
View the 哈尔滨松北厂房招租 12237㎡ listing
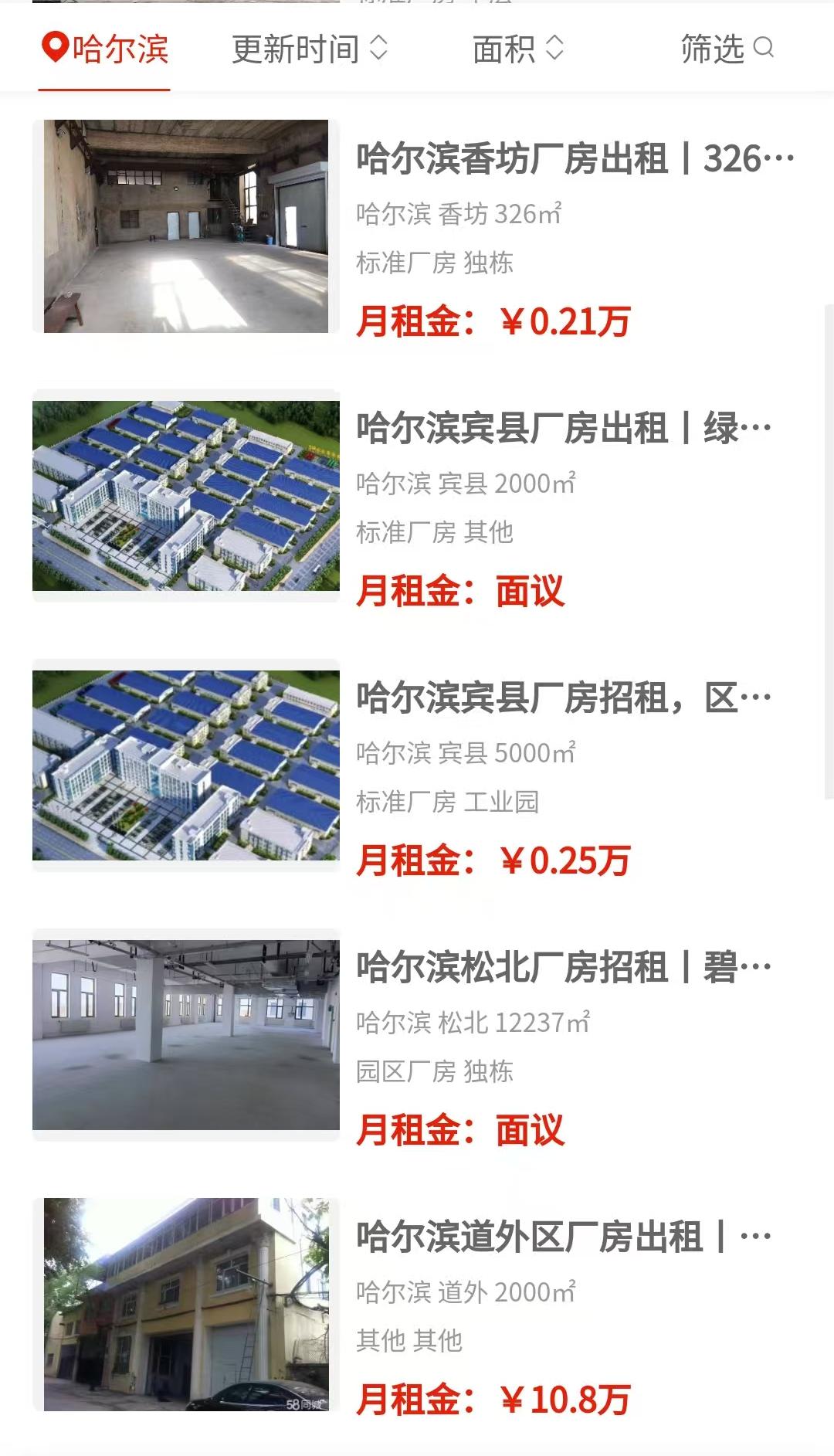[x=564, y=968]
